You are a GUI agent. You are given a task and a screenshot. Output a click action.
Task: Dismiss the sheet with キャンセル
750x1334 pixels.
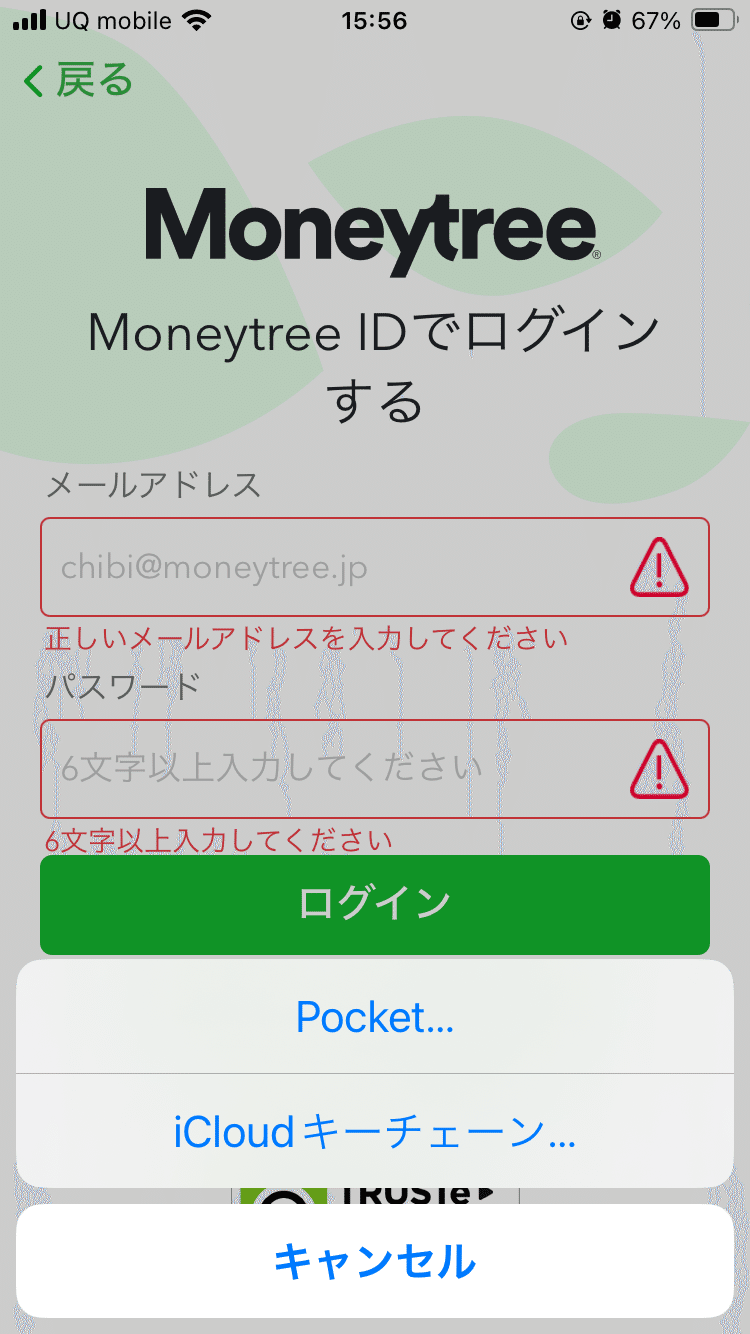pos(375,1261)
